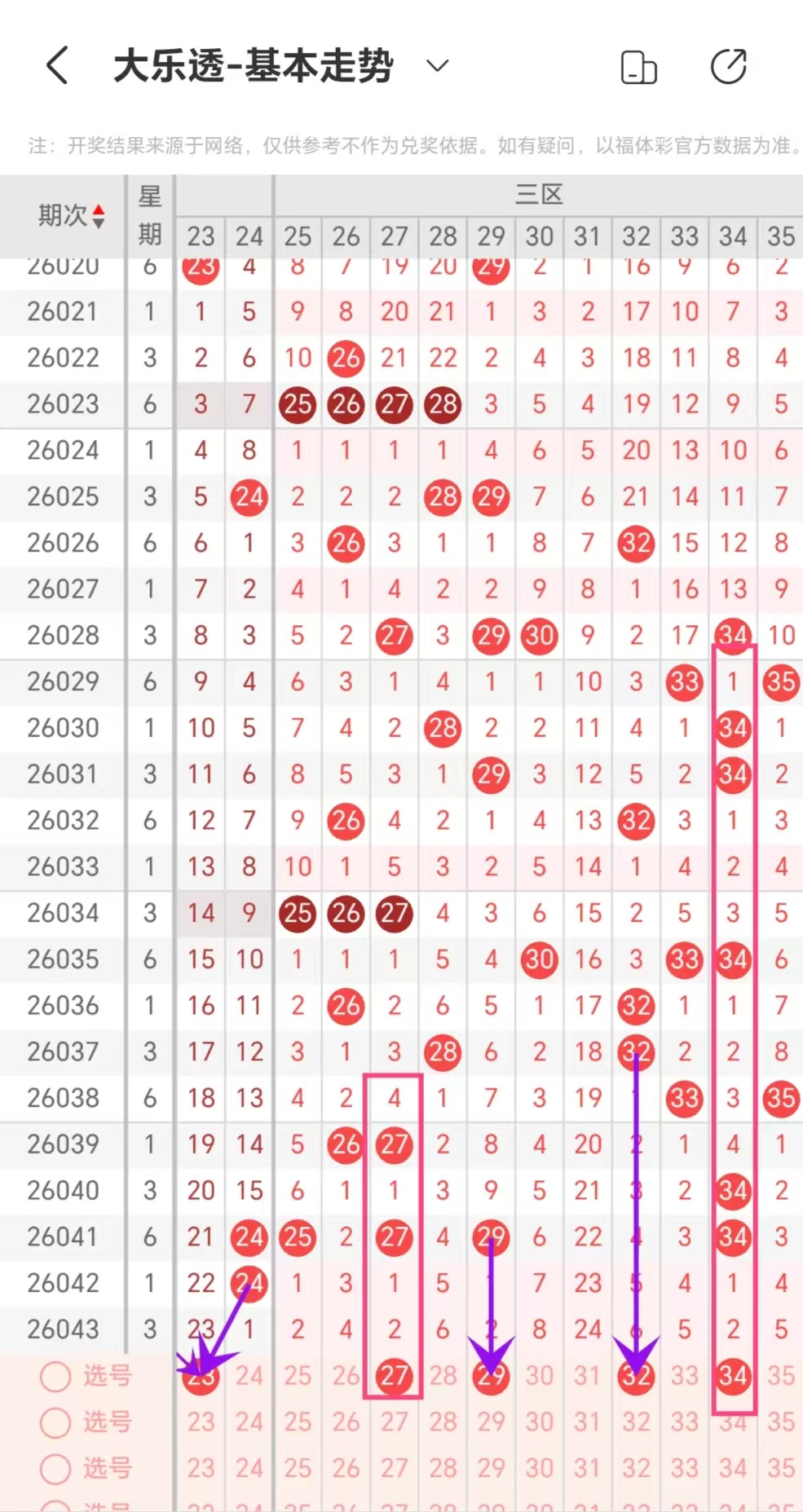Expand the 大乐透-基本走势 title dropdown
803x1512 pixels.
pos(438,66)
